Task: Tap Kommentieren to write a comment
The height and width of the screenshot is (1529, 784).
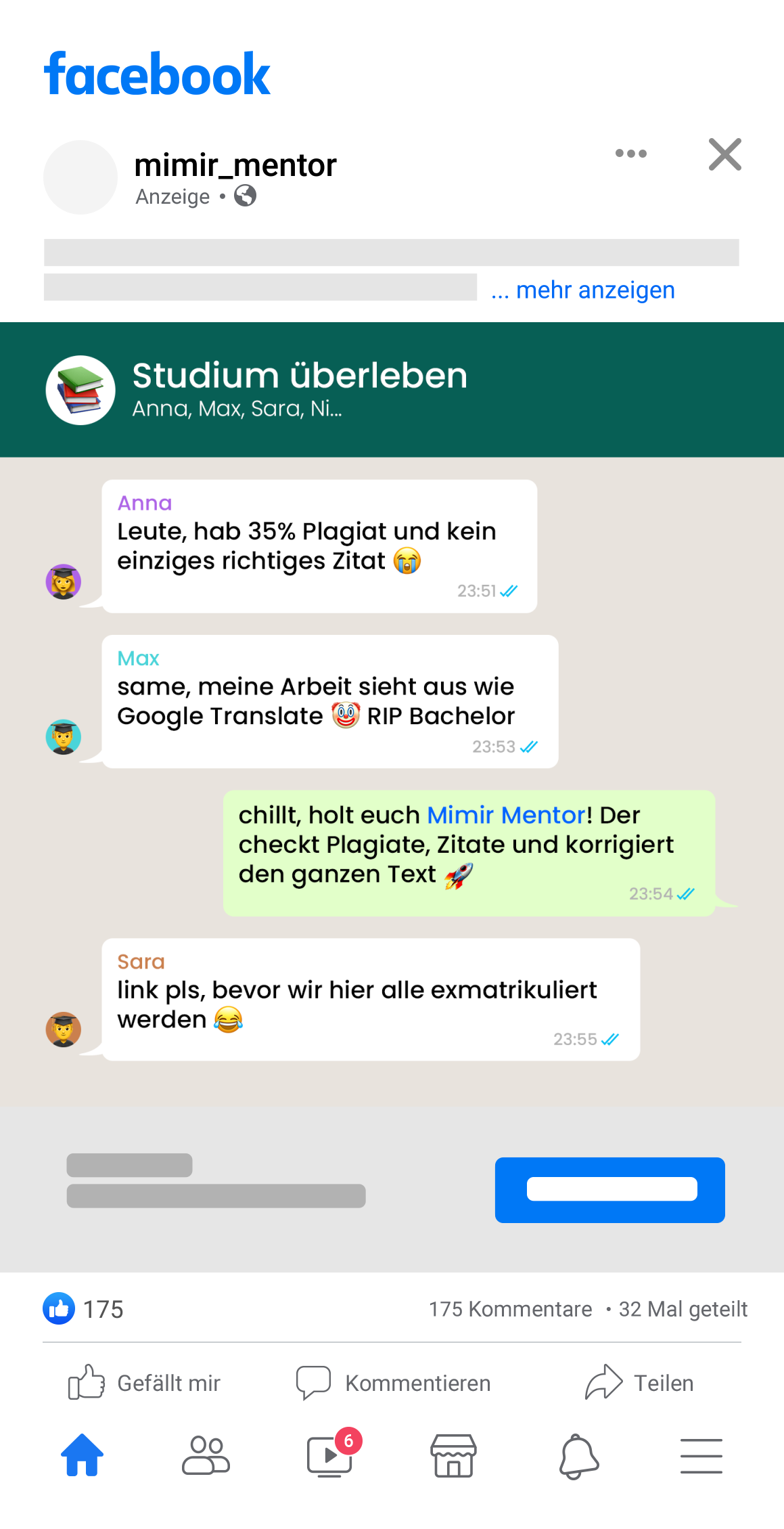Action: click(x=394, y=1382)
